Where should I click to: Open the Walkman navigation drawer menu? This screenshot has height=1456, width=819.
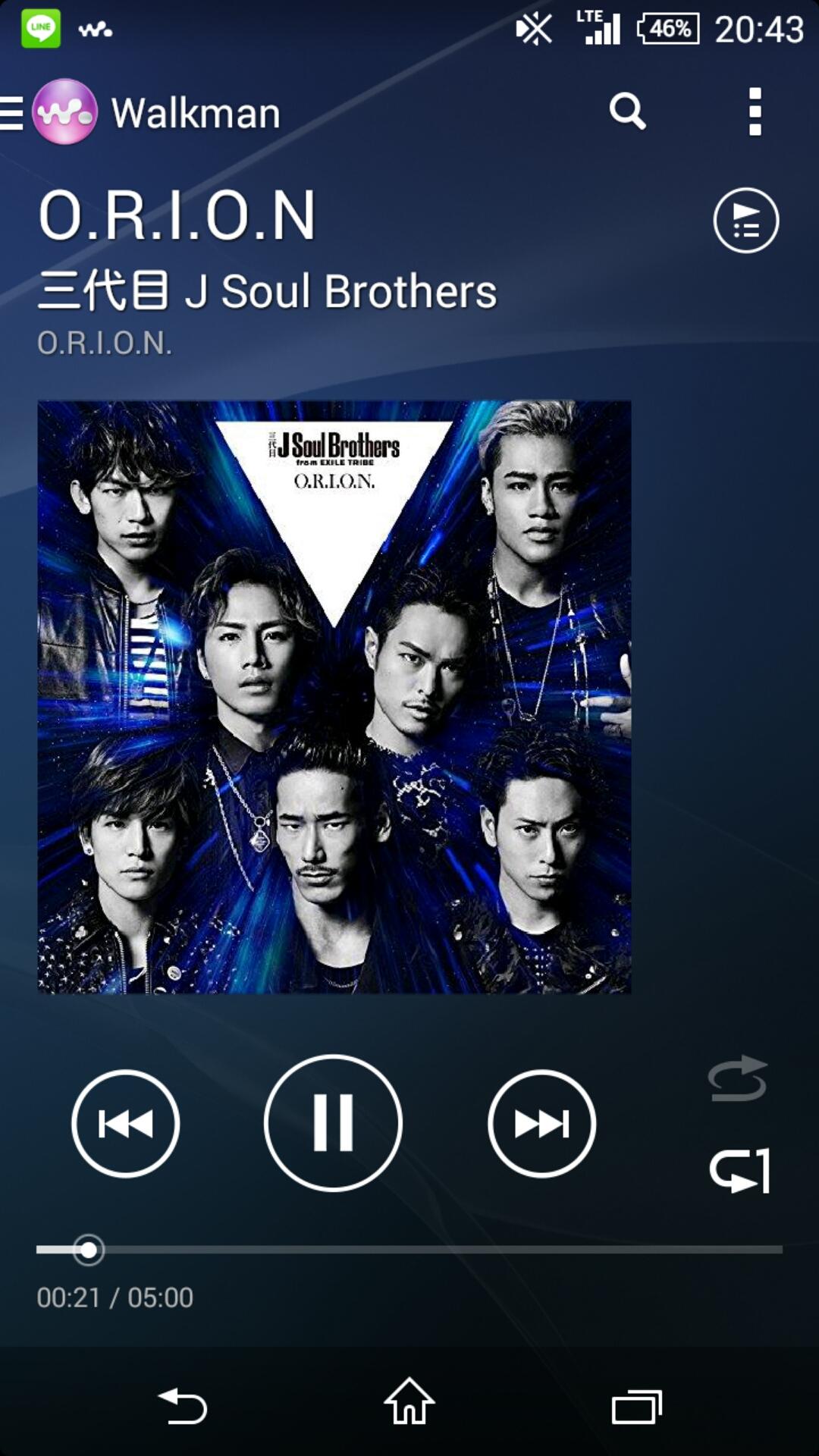pos(14,113)
